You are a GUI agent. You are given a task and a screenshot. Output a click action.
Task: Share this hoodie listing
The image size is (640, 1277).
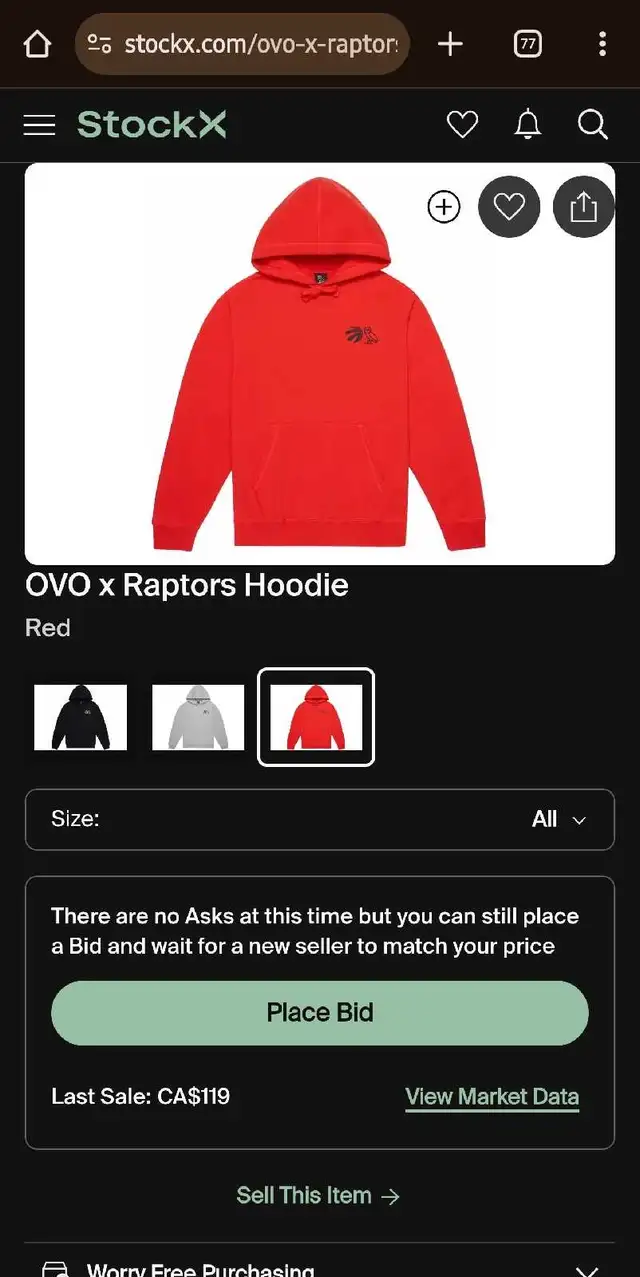[584, 207]
